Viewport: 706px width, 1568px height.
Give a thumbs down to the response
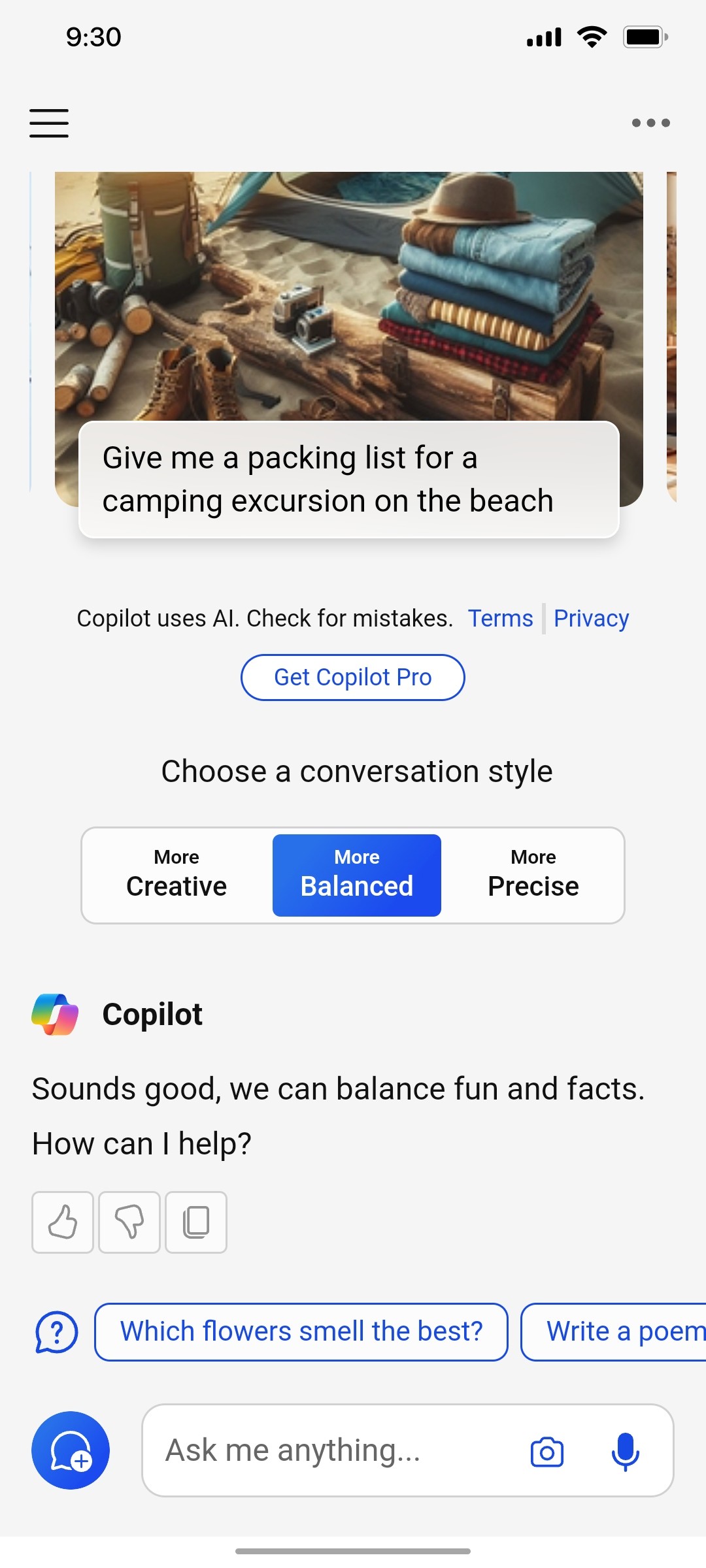[x=129, y=1222]
